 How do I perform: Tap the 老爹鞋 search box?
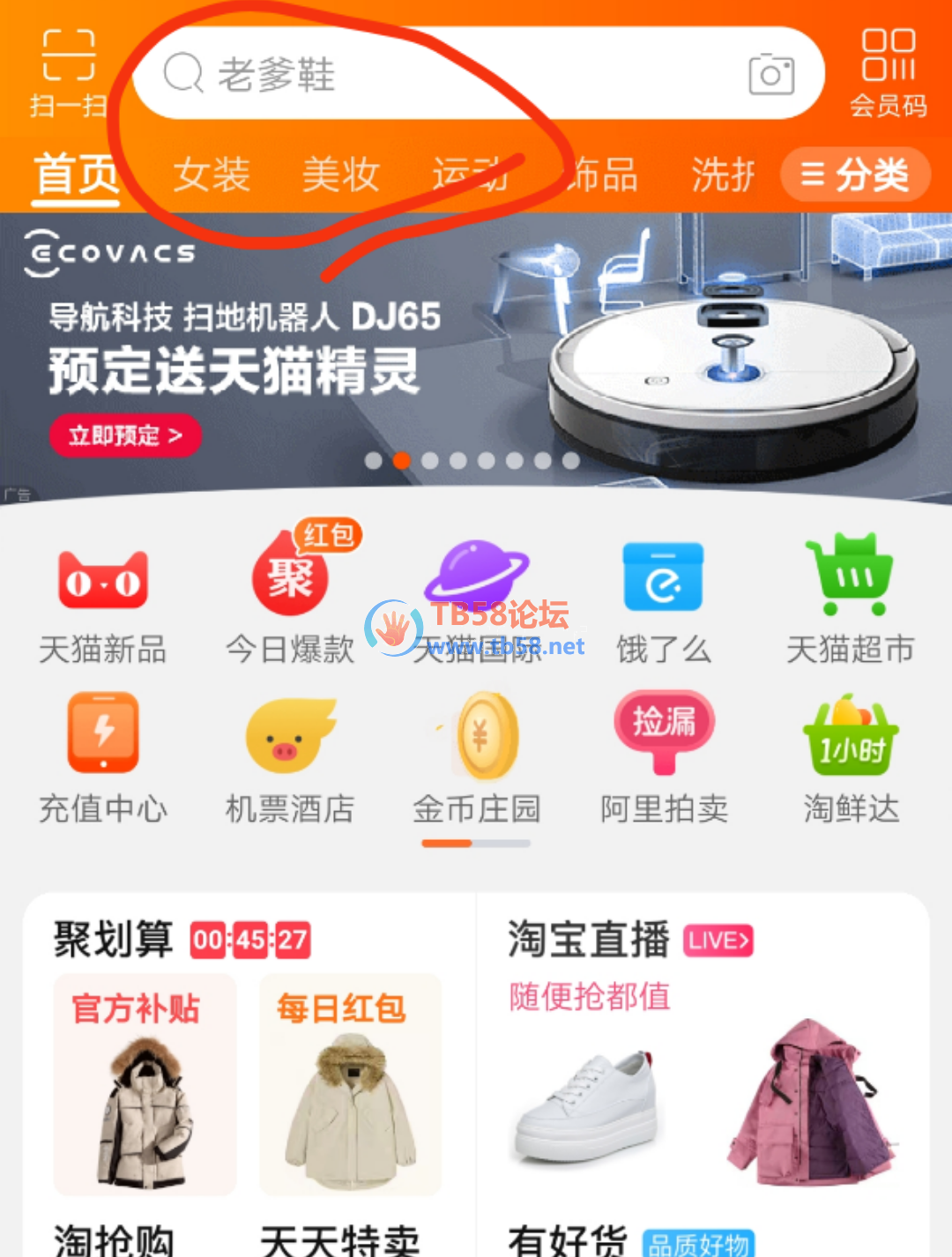click(x=441, y=74)
